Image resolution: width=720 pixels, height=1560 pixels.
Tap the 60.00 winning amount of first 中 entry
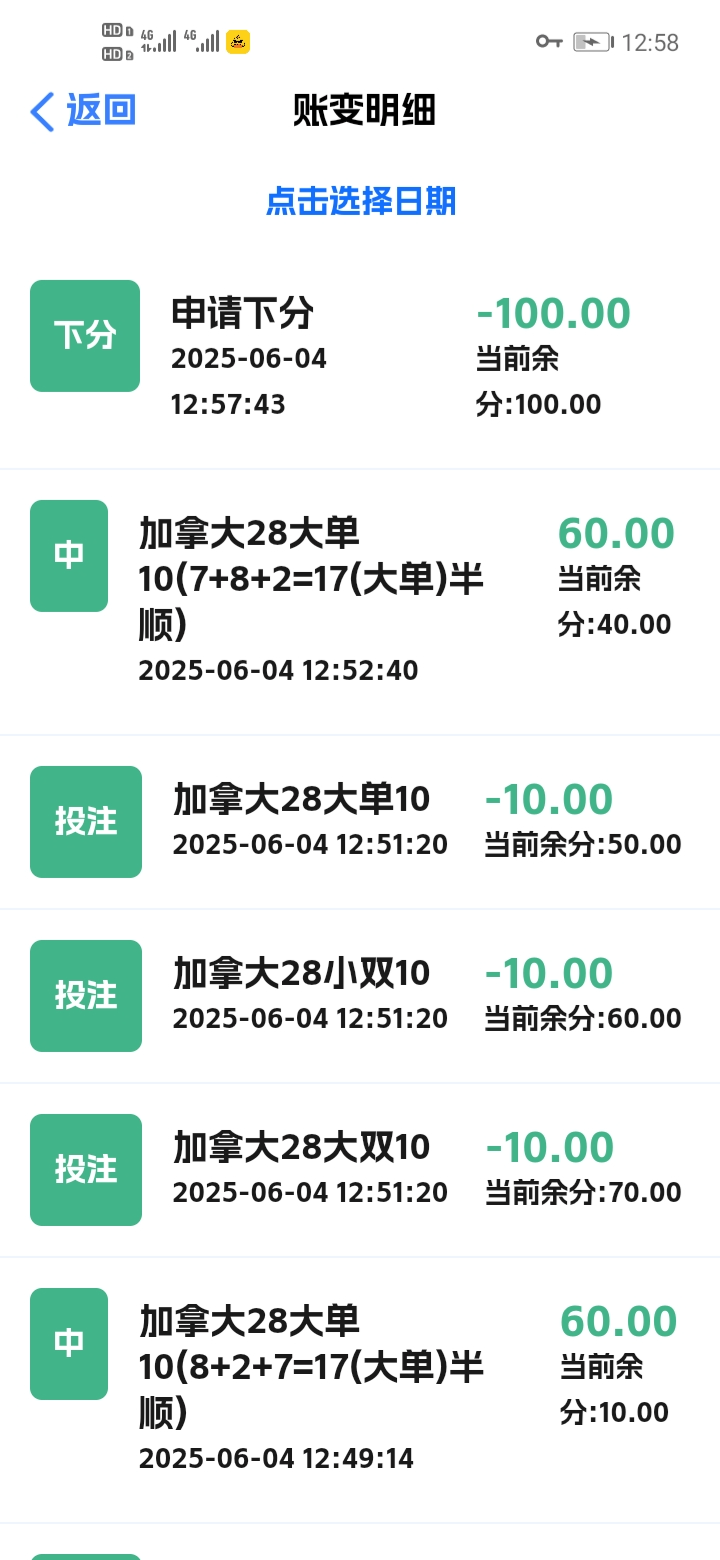click(x=616, y=532)
